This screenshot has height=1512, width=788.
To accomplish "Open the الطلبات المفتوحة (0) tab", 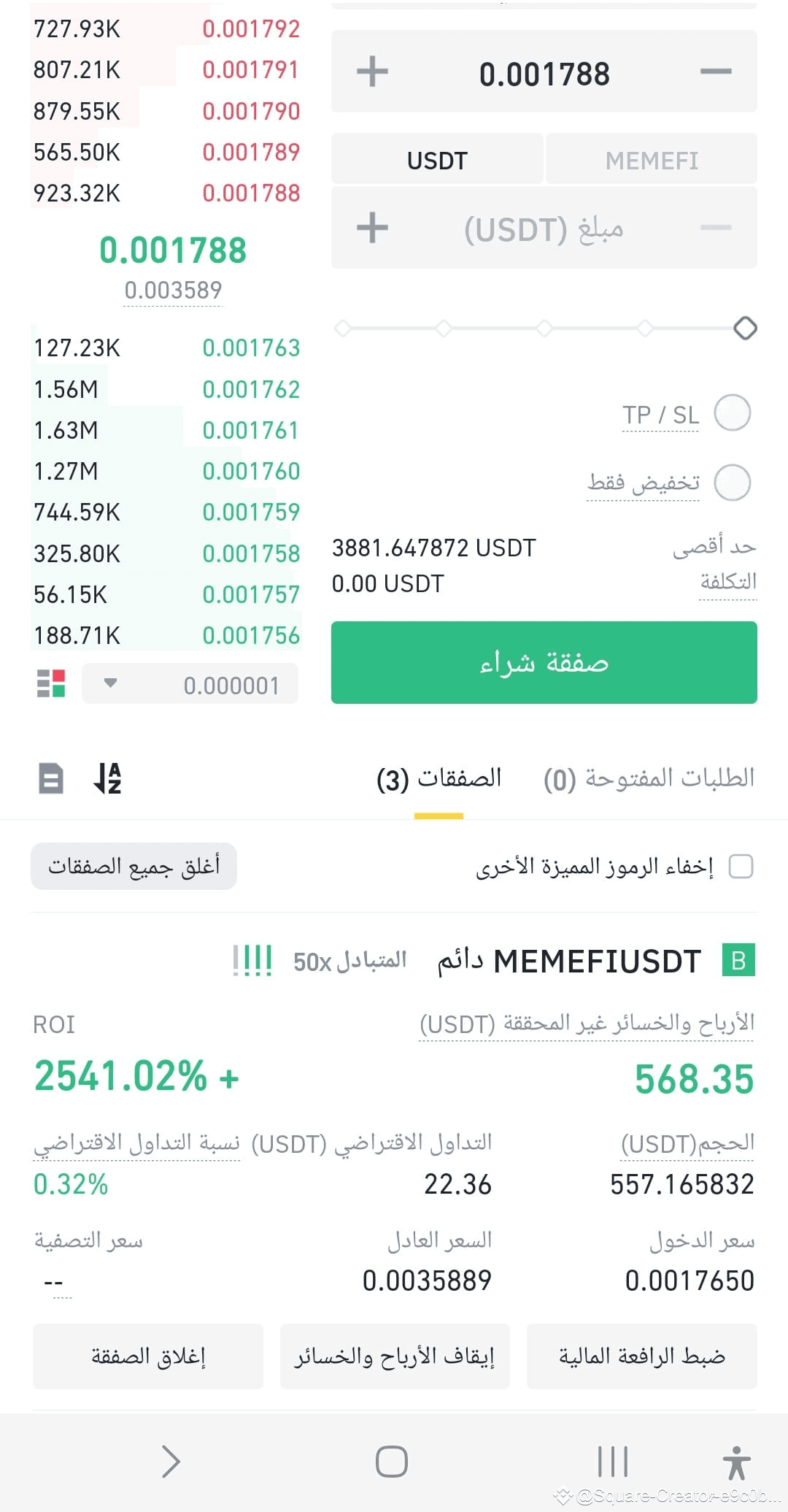I will (x=649, y=779).
